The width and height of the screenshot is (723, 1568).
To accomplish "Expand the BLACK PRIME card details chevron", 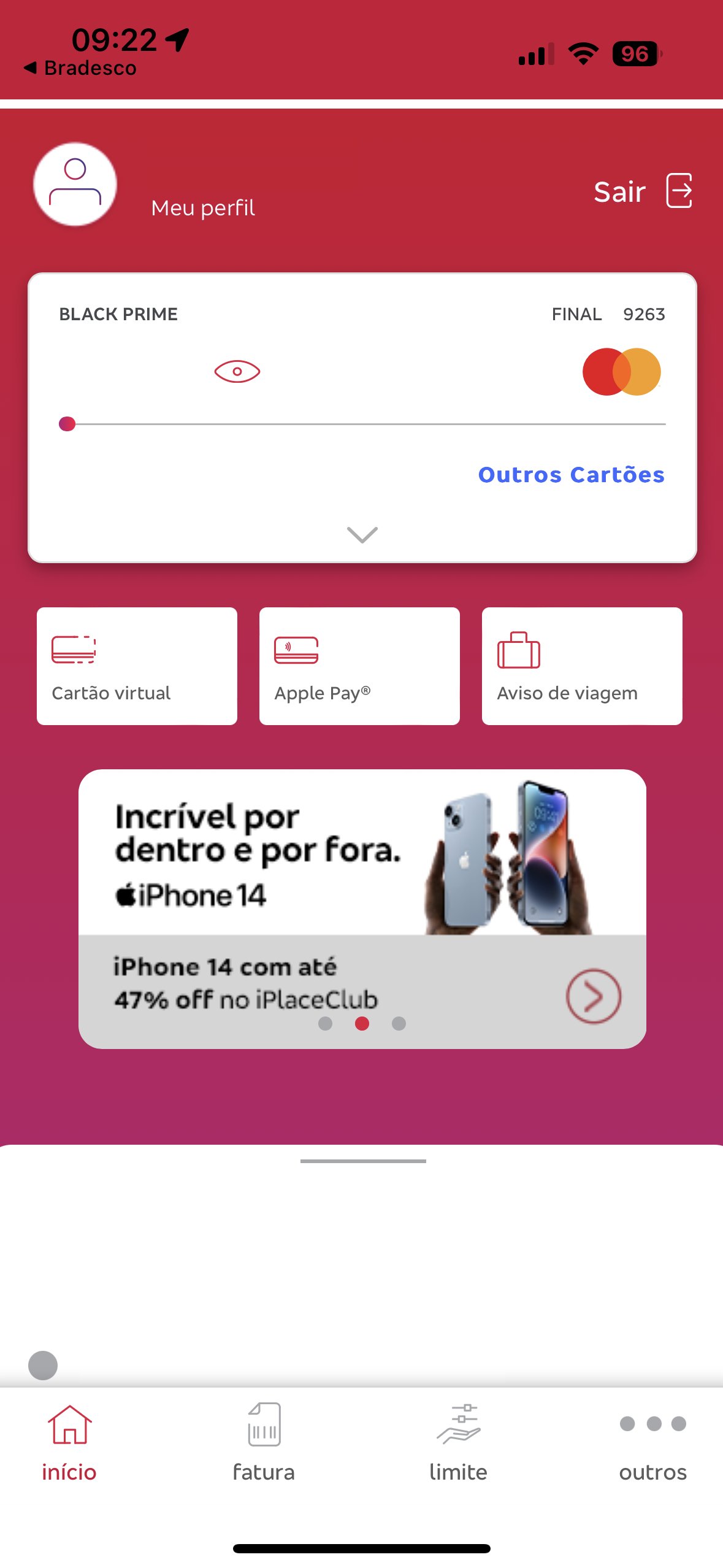I will pos(362,535).
